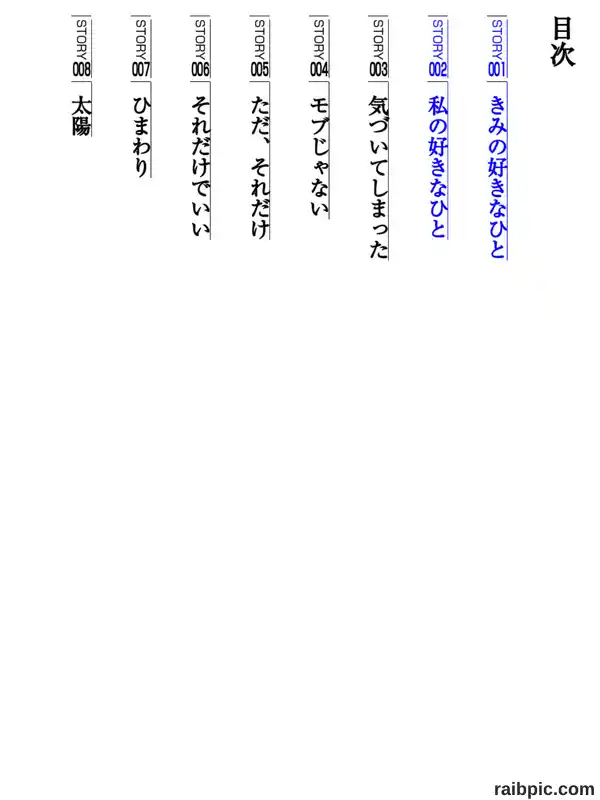Go to STORY 007 ひまわり
Viewport: 600px width, 800px height.
point(141,97)
